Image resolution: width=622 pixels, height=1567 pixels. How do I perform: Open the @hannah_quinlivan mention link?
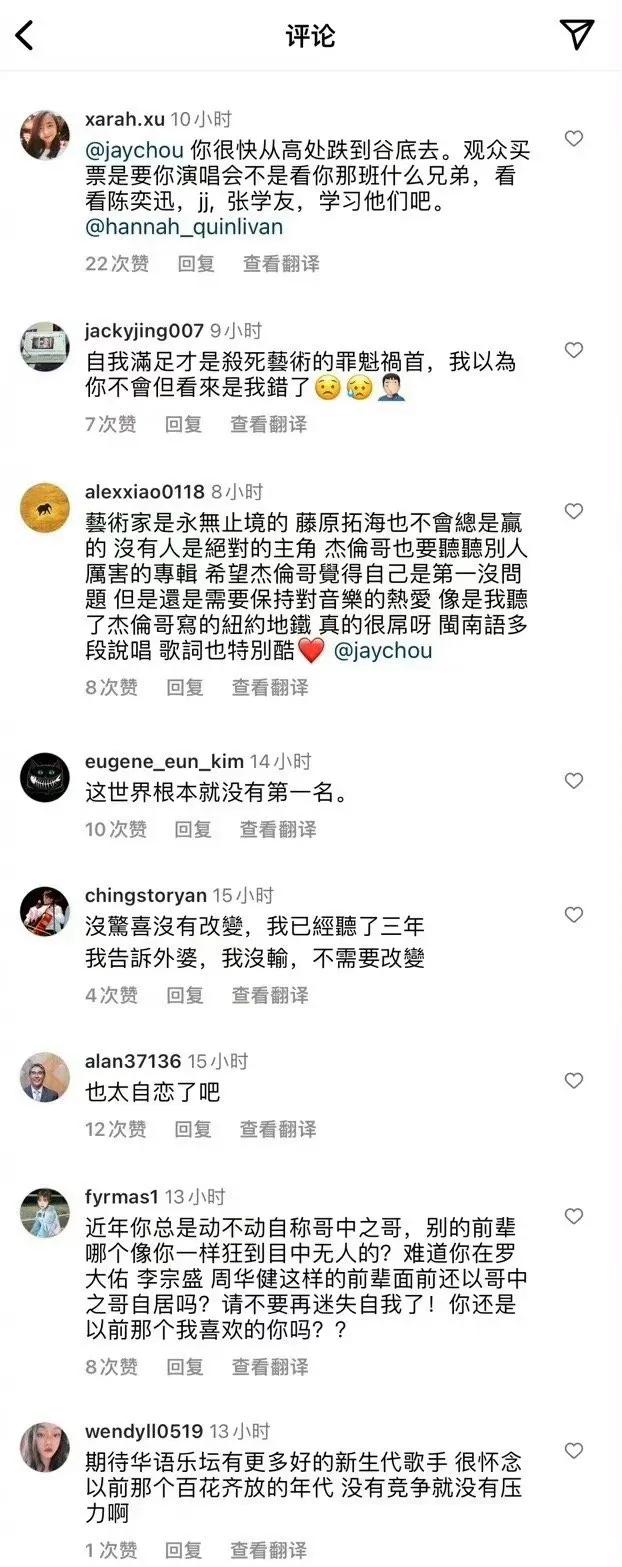pos(184,227)
